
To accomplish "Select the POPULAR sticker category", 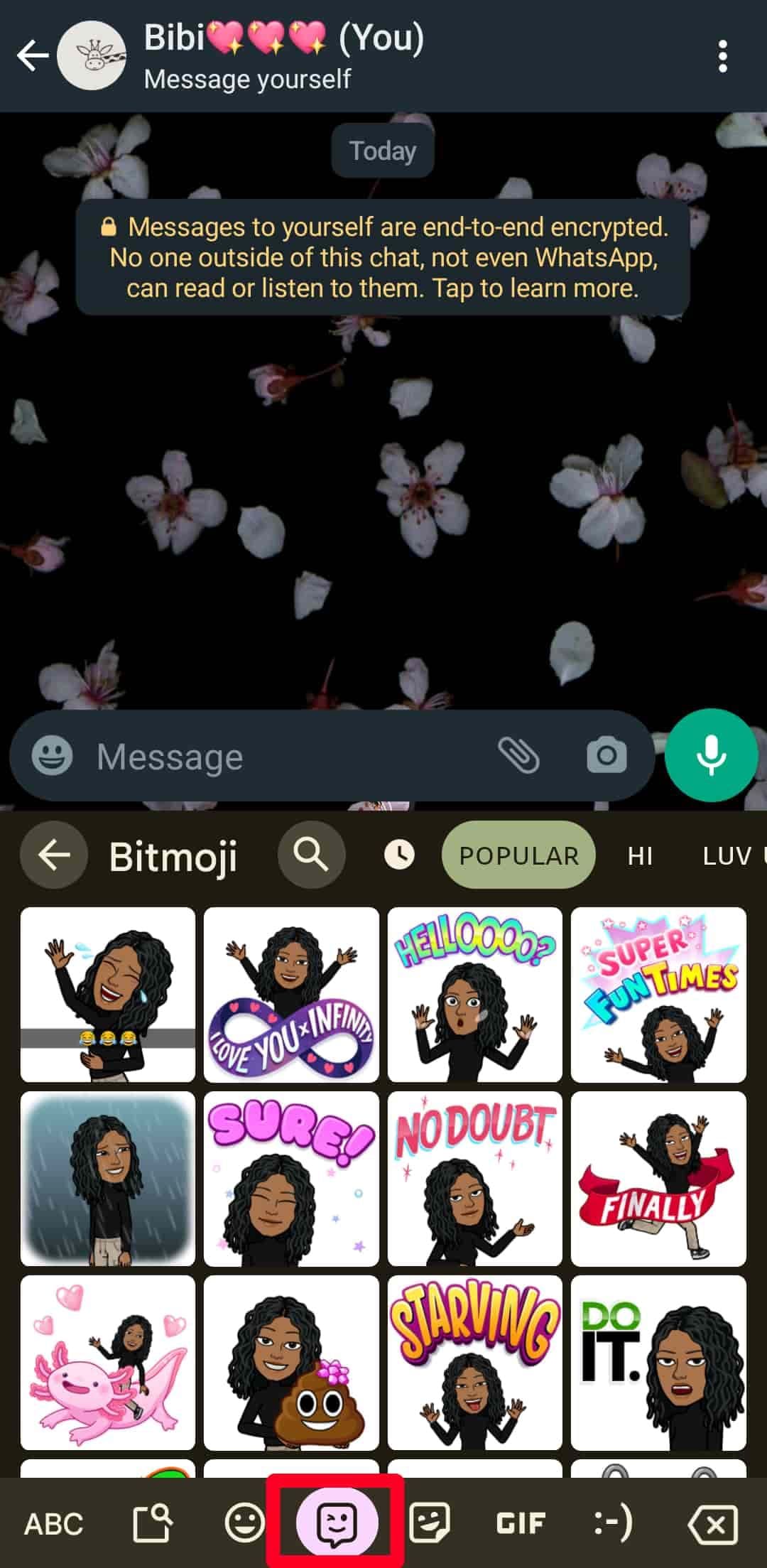I will point(518,855).
